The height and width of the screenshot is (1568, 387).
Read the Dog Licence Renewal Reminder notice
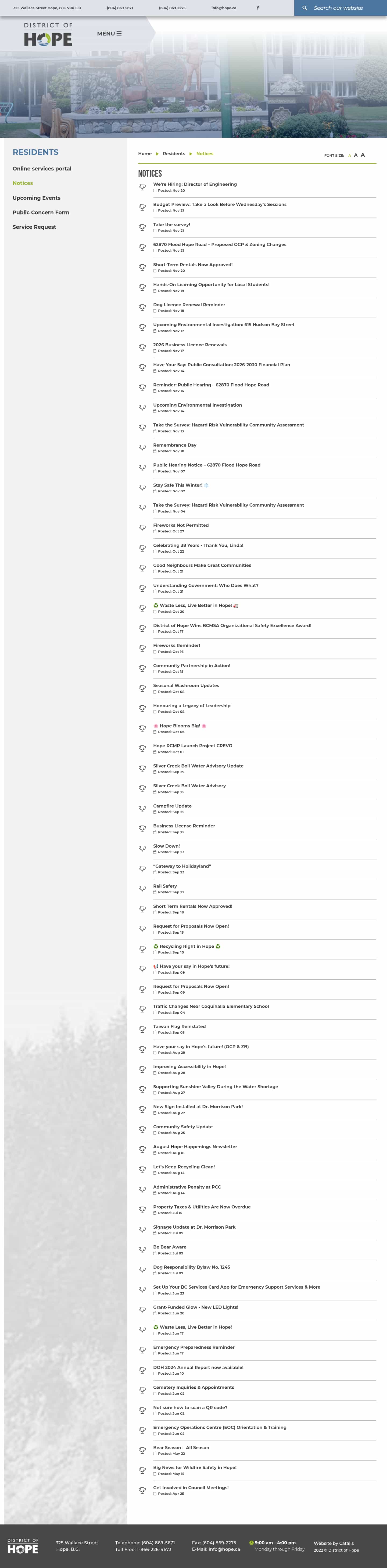(x=189, y=305)
